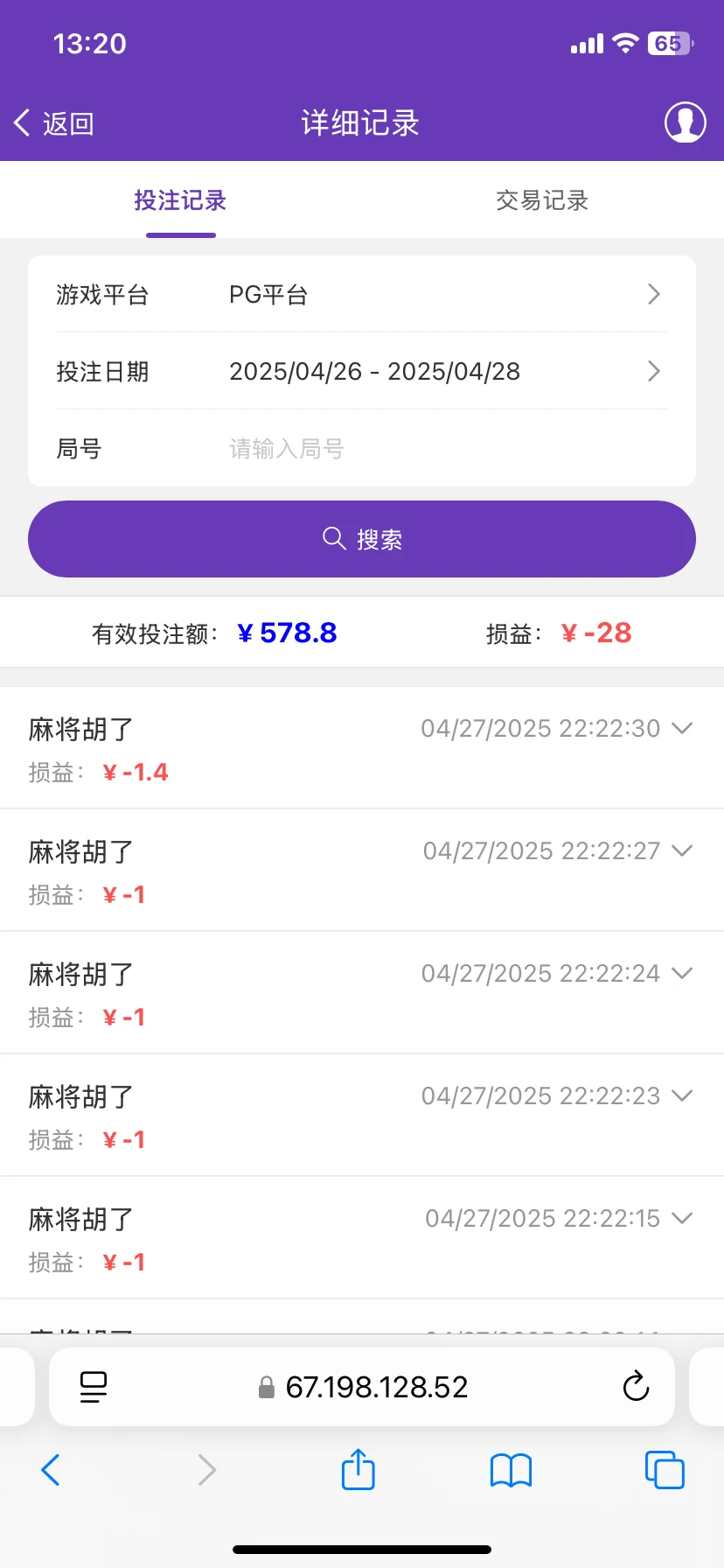Expand the 22:22:27 麻将胡了 record
The height and width of the screenshot is (1568, 724).
[683, 850]
